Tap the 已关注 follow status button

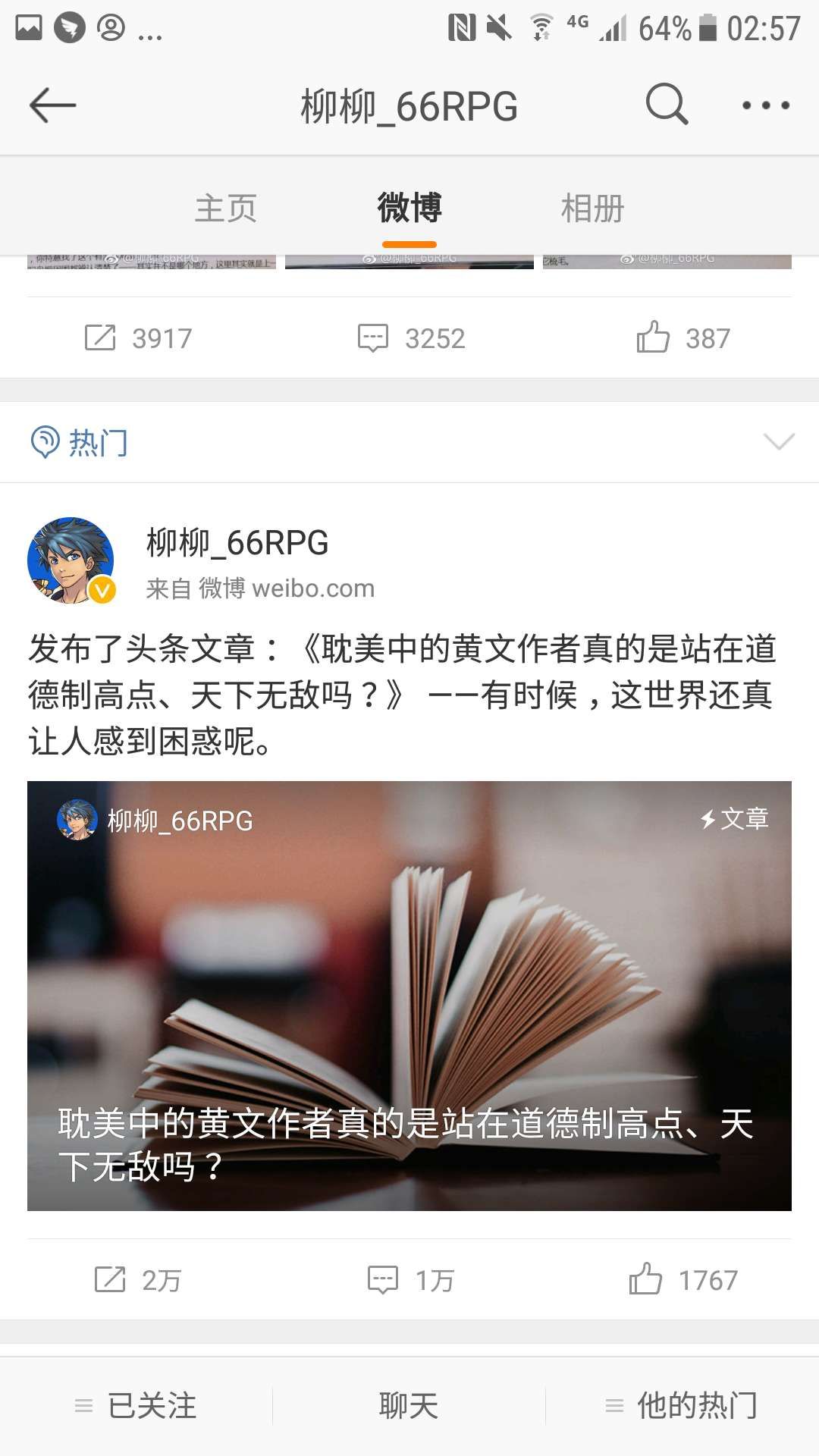coord(136,1406)
